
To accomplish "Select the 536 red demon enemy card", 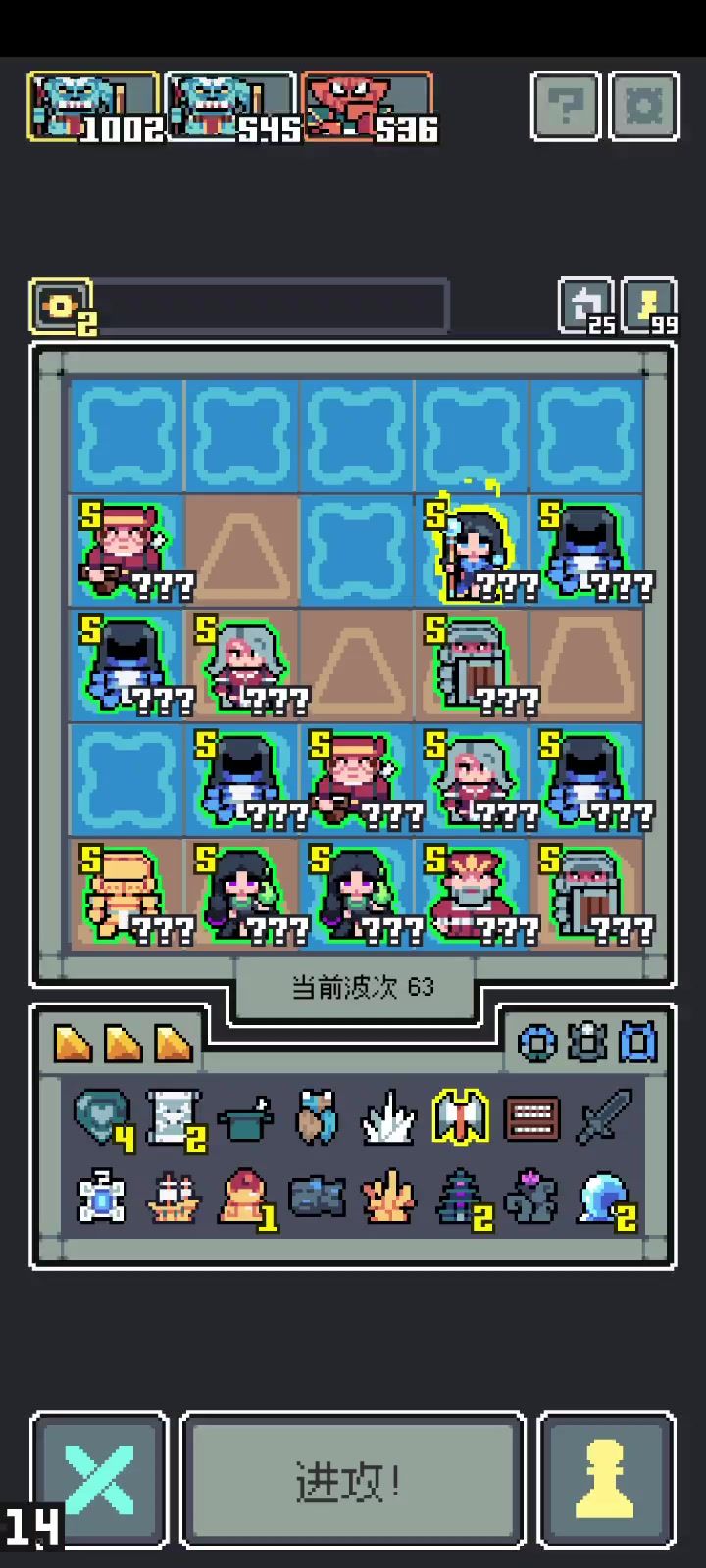I will [x=368, y=107].
